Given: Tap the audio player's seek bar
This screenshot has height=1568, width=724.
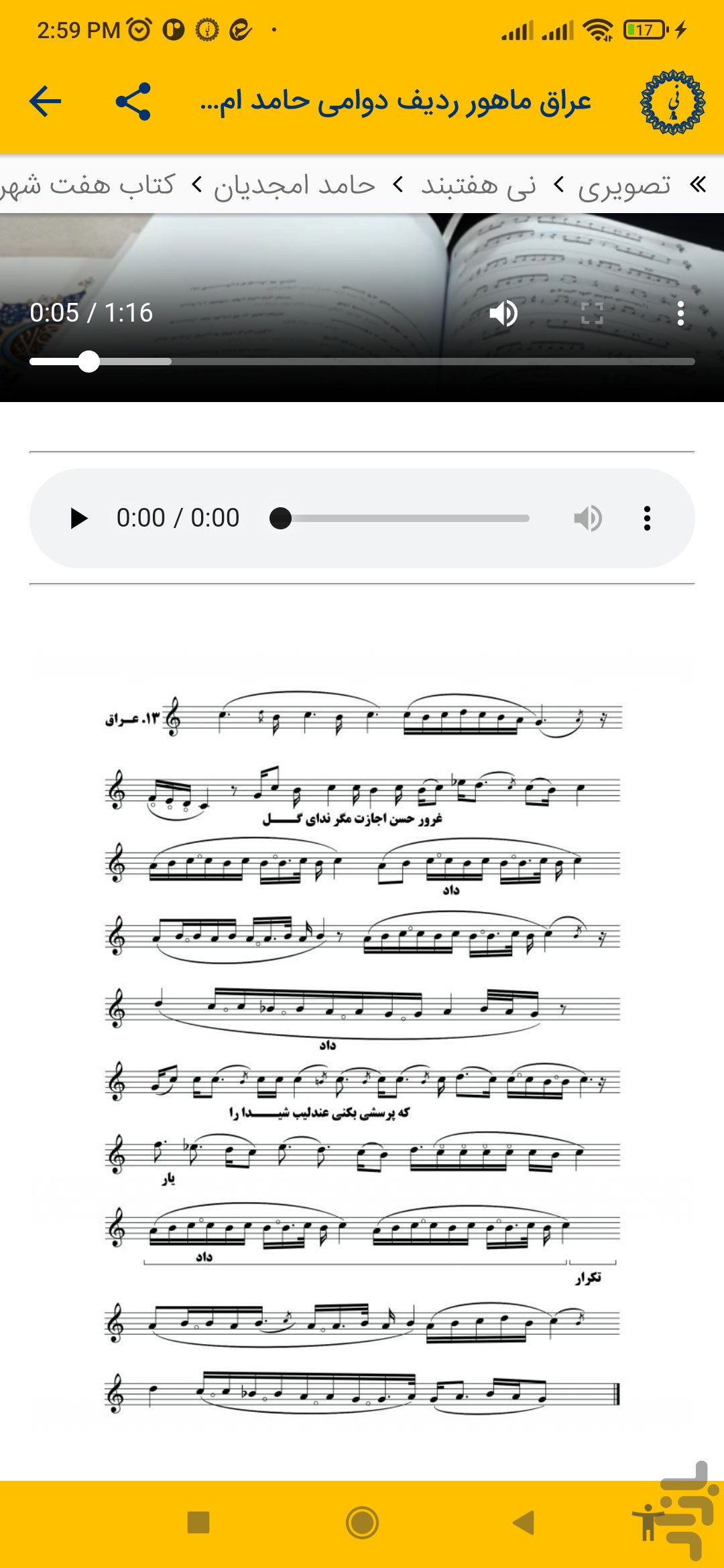Looking at the screenshot, I should click(x=400, y=518).
